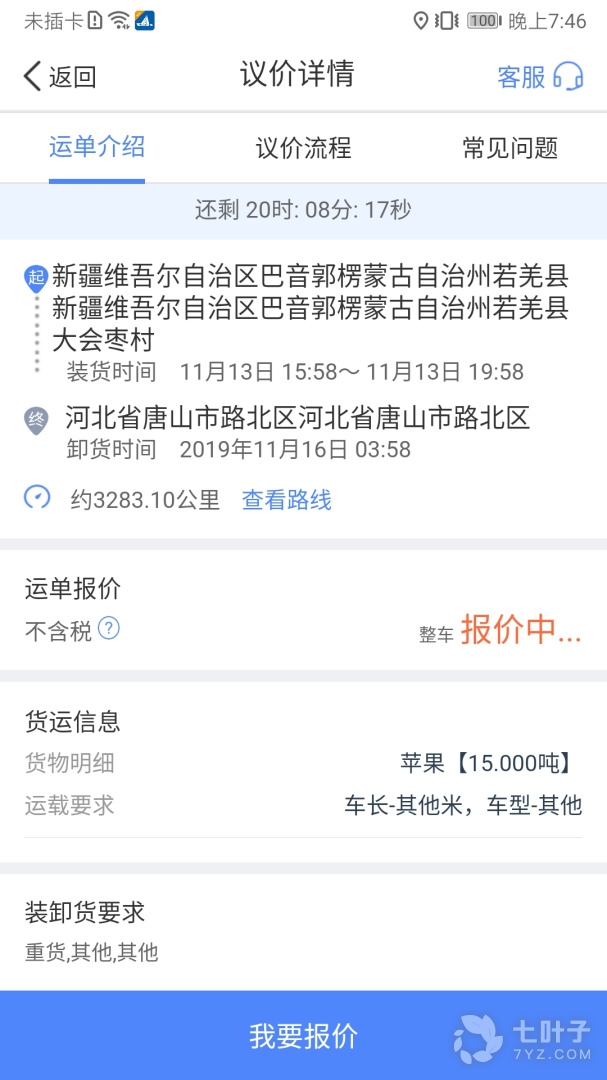Open the help icon beside 不含税
This screenshot has width=607, height=1080.
pos(109,629)
